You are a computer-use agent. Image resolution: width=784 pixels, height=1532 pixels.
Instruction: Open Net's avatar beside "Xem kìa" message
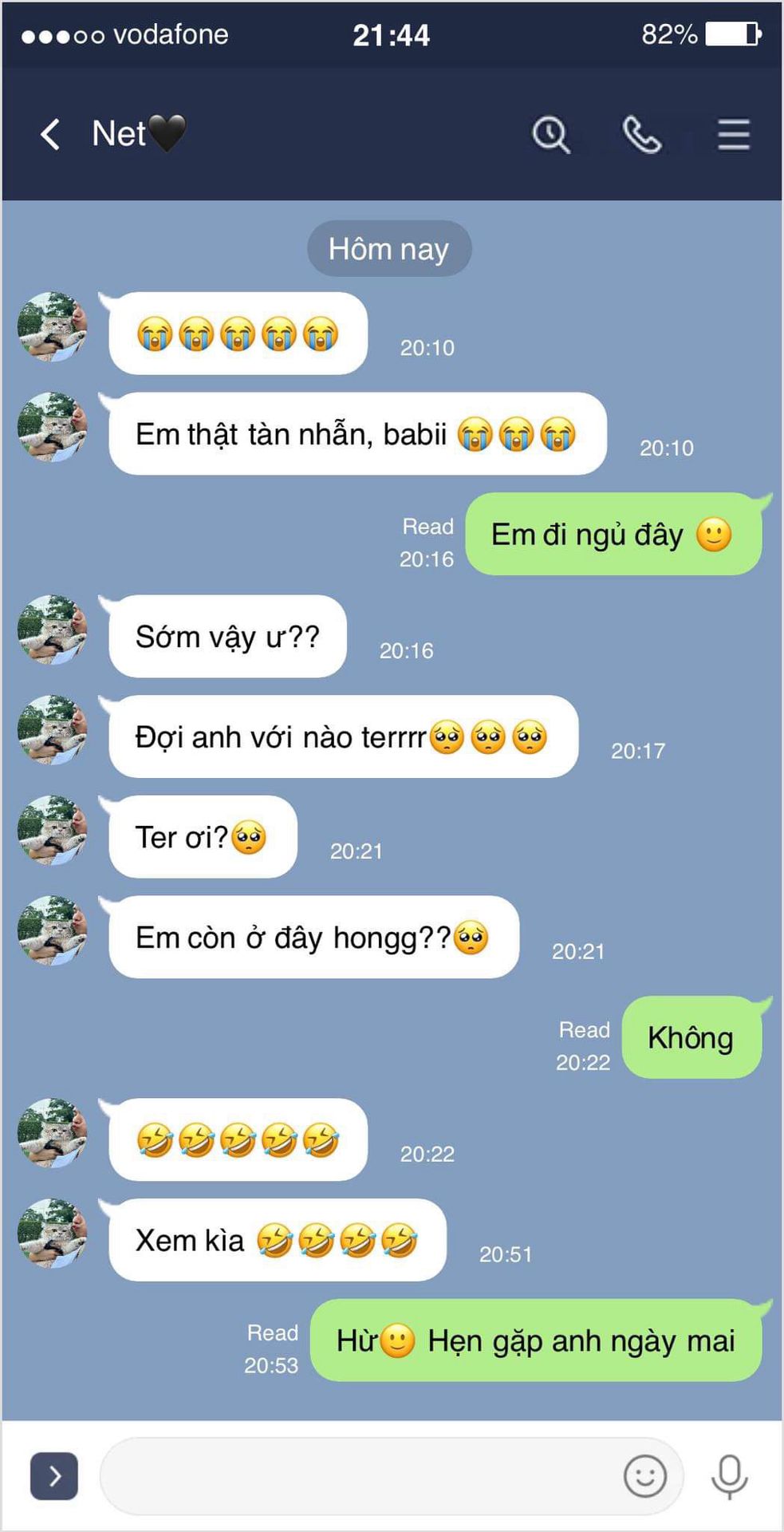53,1233
